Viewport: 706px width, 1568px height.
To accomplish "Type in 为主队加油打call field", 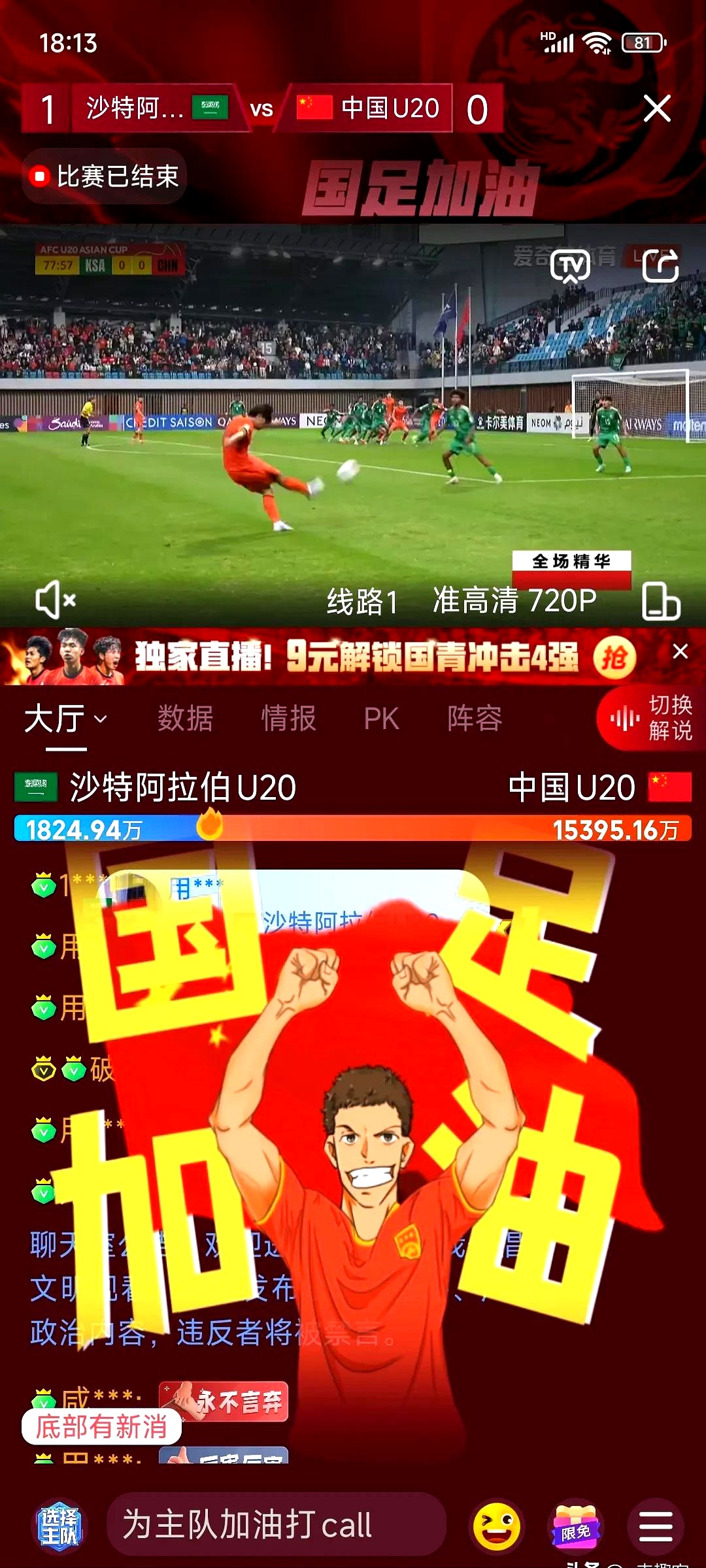I will 275,1526.
